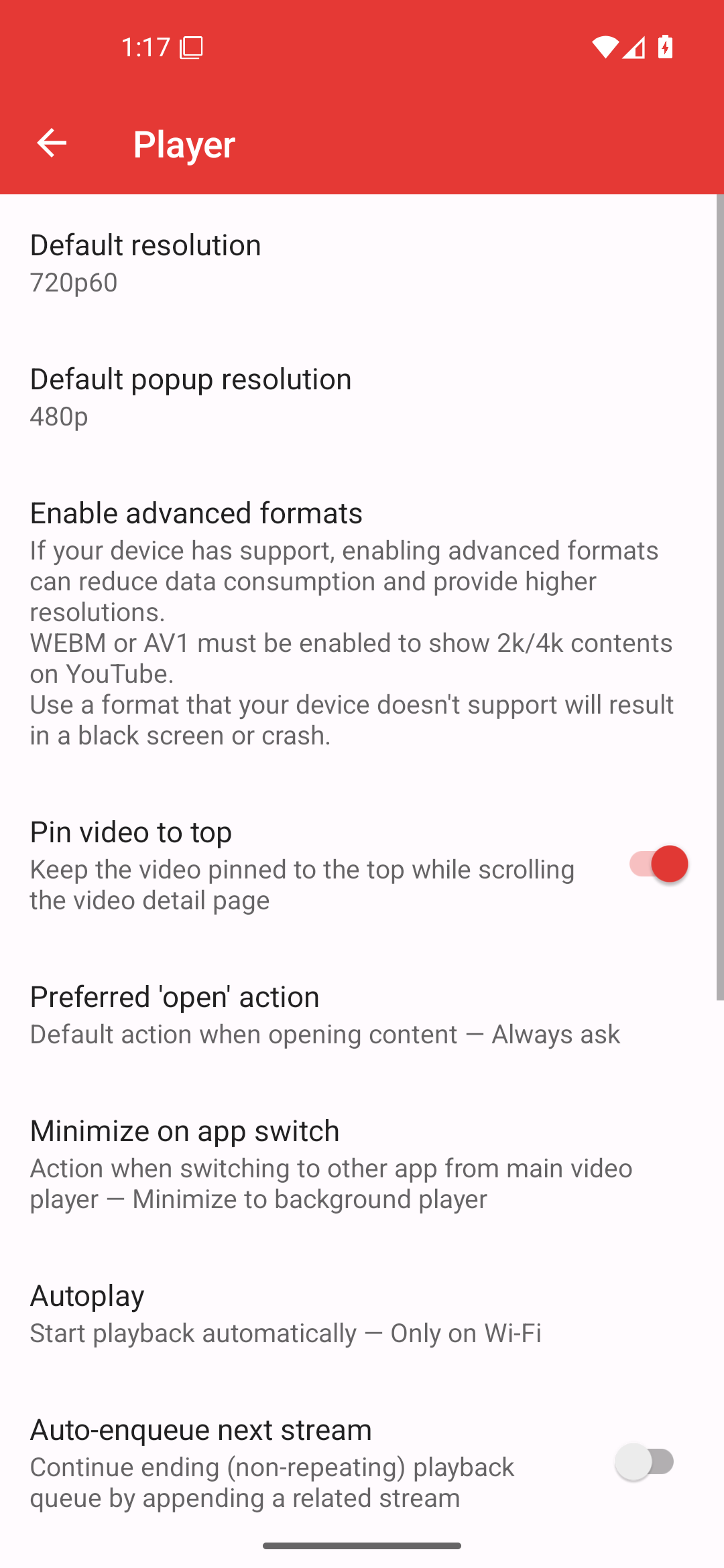Select Minimize on app switch option
The width and height of the screenshot is (724, 1568).
pos(362,1163)
